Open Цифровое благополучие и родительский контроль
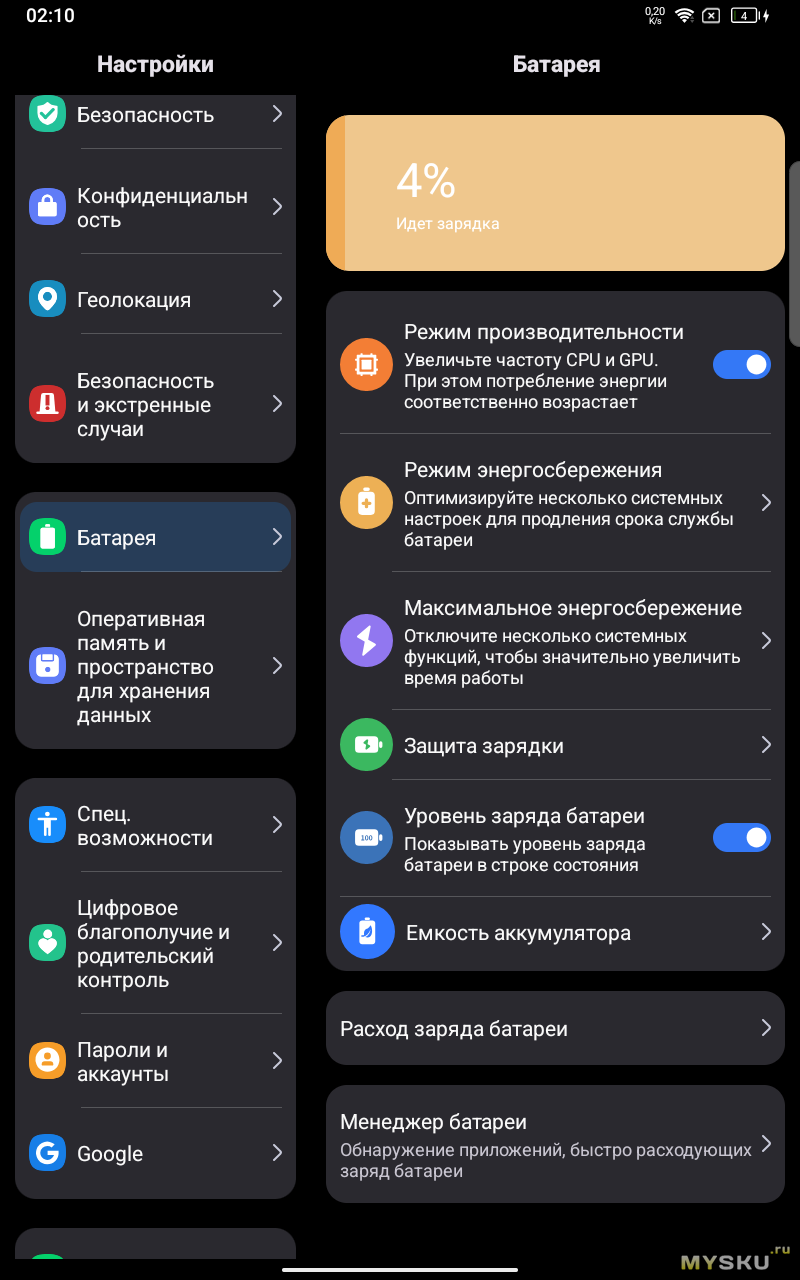Screen dimensions: 800x1280 [x=155, y=944]
